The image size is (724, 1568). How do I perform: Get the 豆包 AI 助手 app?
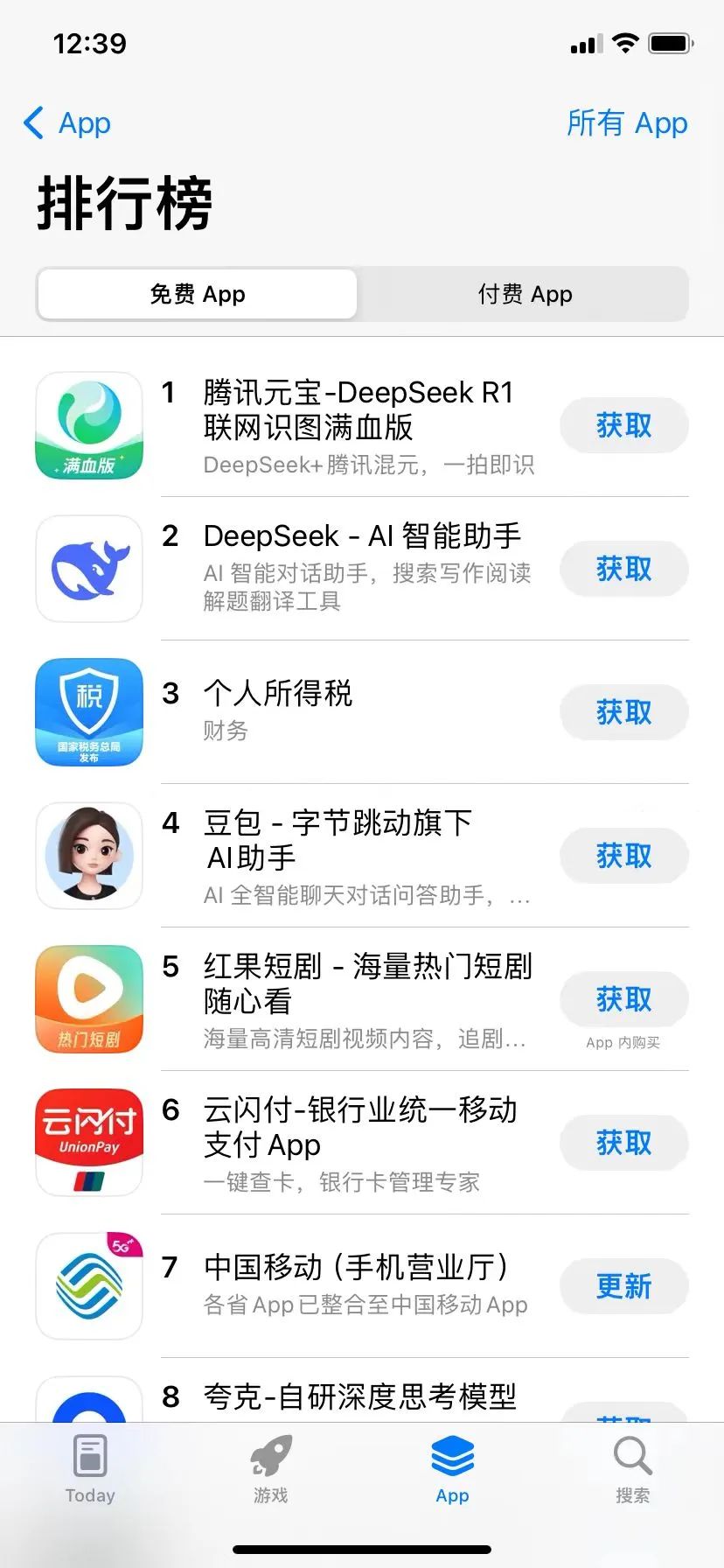click(623, 857)
